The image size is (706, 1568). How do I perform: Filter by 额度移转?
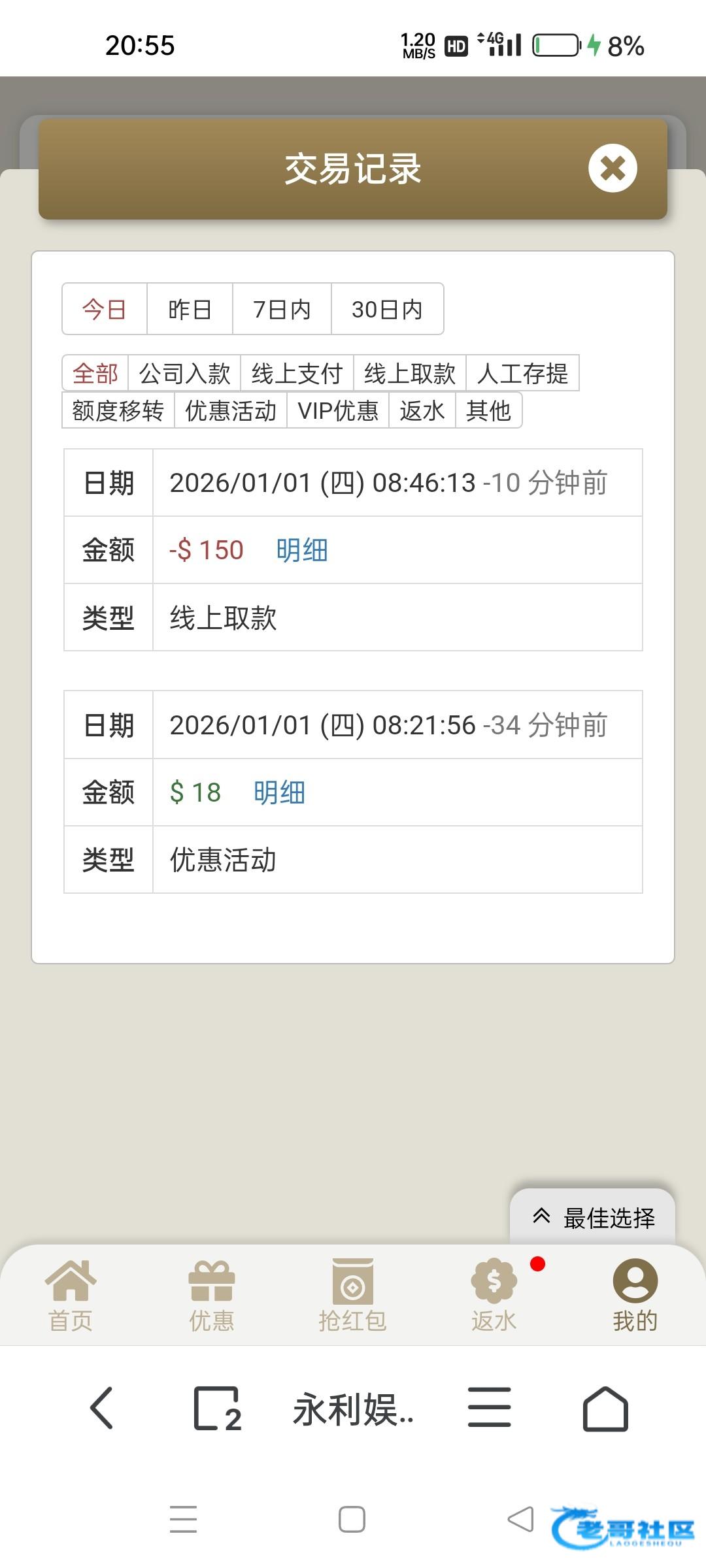click(118, 411)
